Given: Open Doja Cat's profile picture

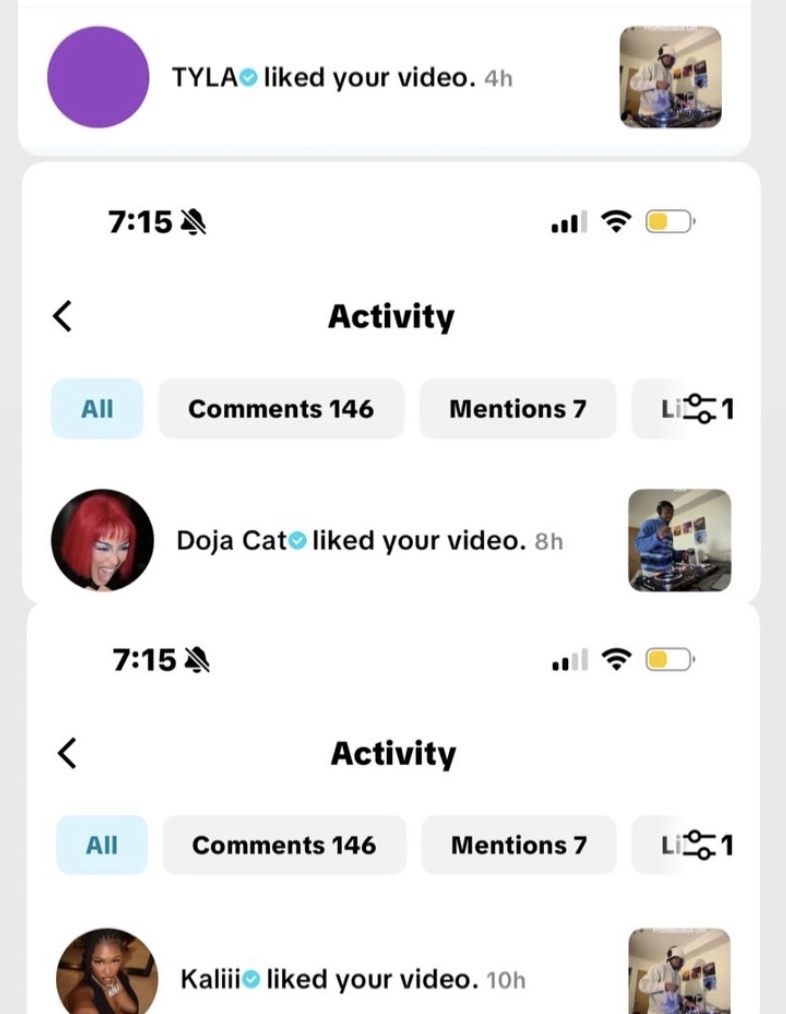Looking at the screenshot, I should [103, 540].
